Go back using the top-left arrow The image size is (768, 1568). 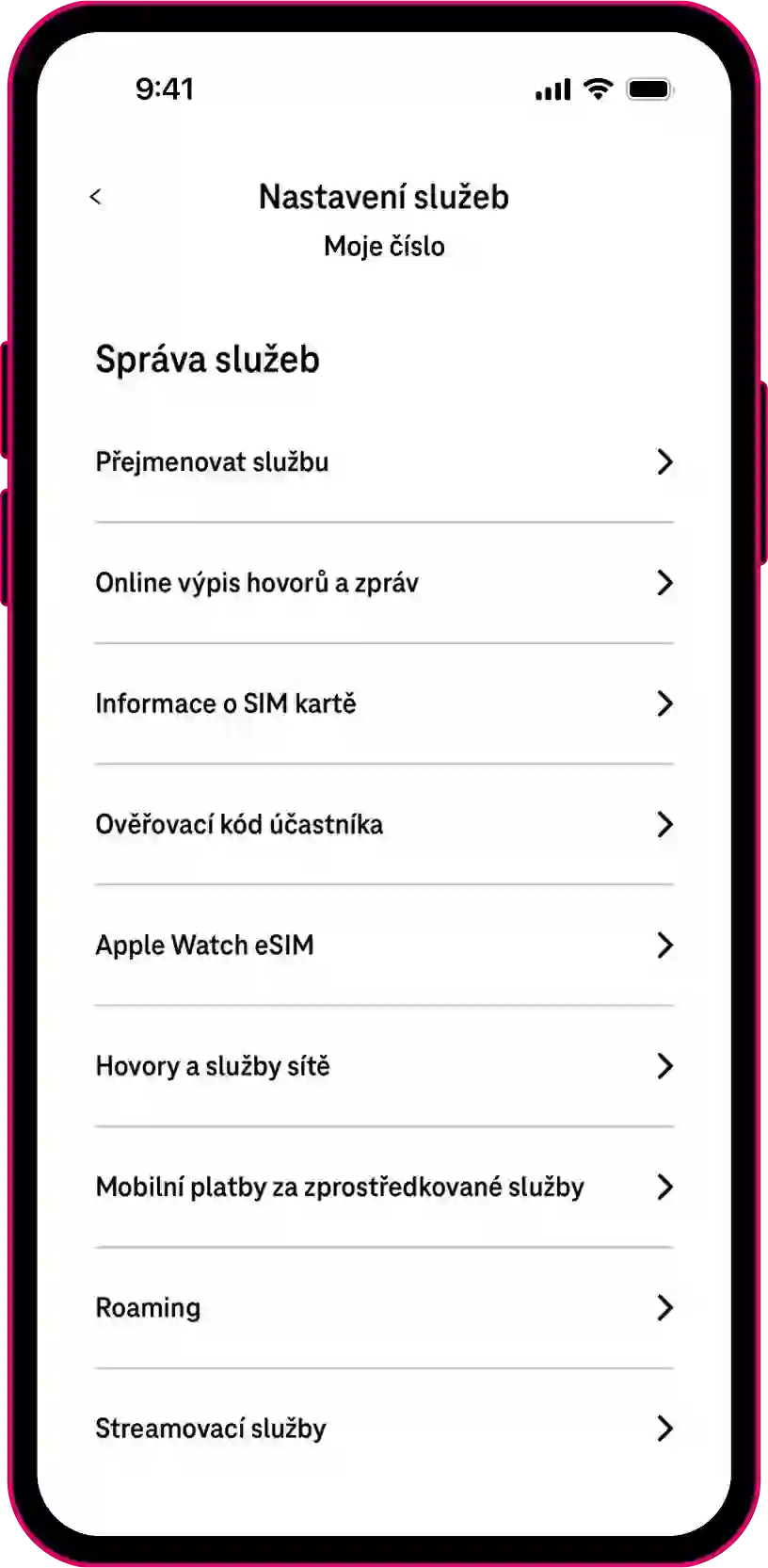tap(95, 197)
